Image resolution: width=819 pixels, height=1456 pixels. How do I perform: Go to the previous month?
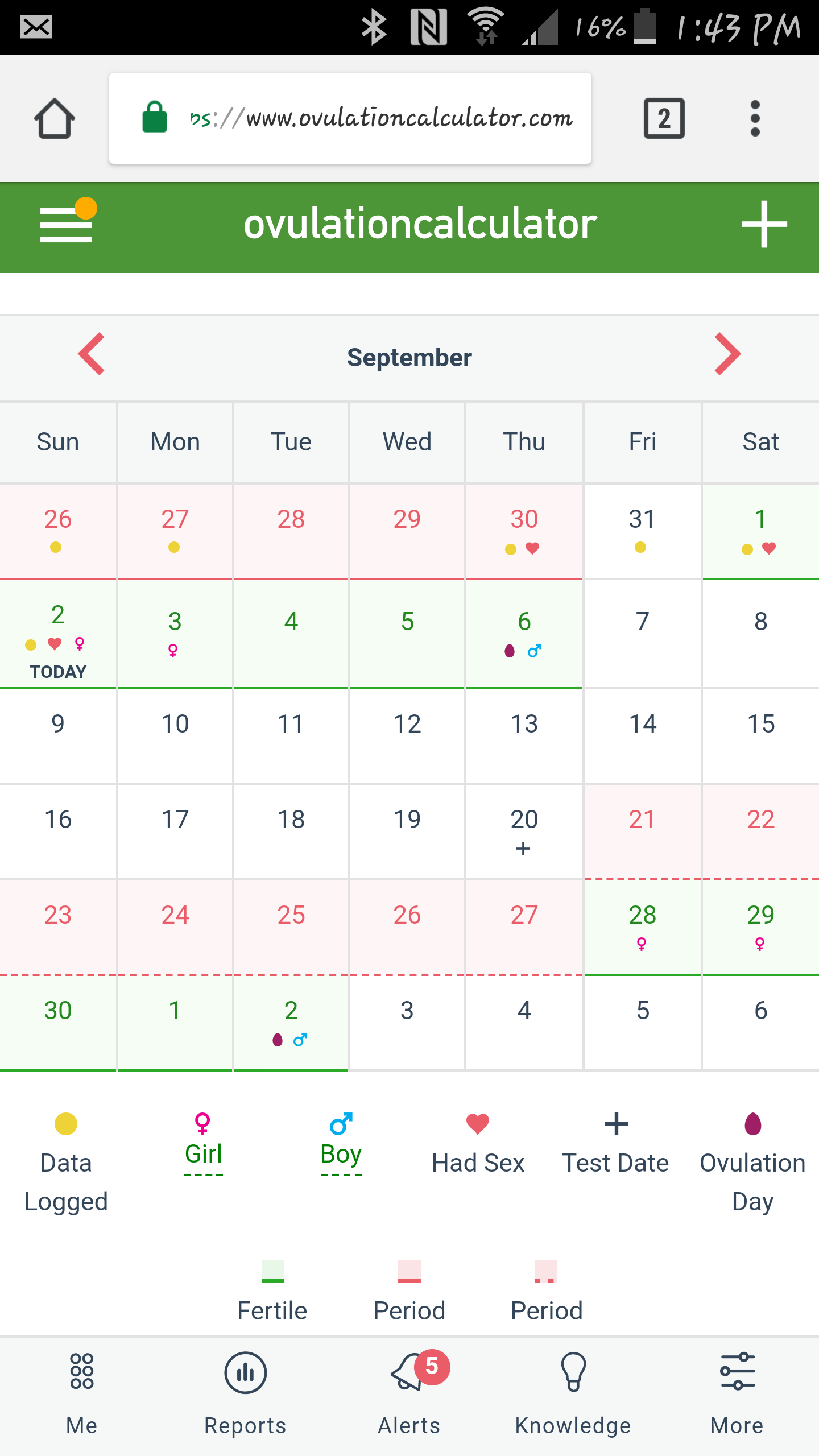coord(92,354)
